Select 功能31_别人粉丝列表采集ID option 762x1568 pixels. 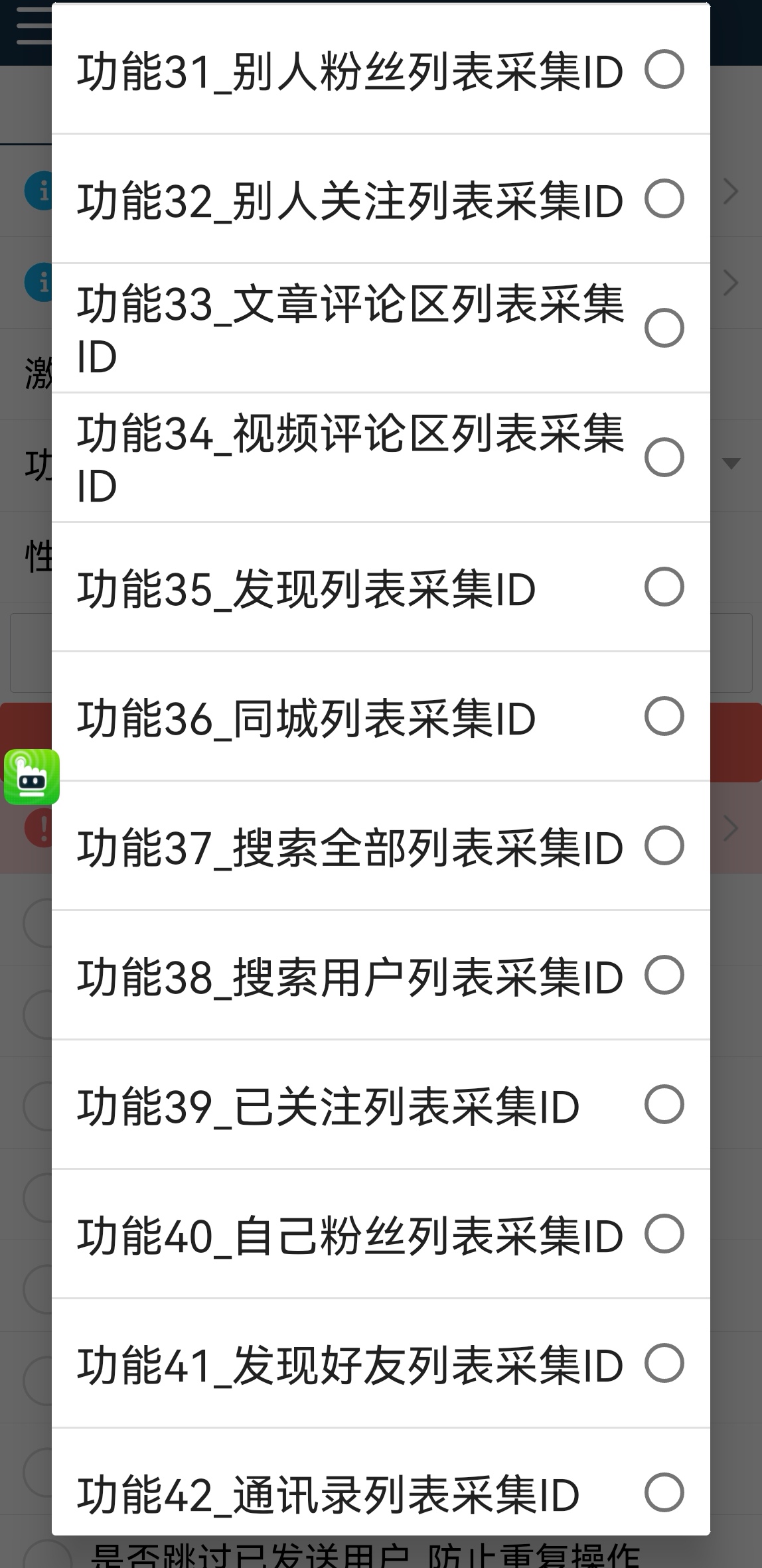(380, 70)
